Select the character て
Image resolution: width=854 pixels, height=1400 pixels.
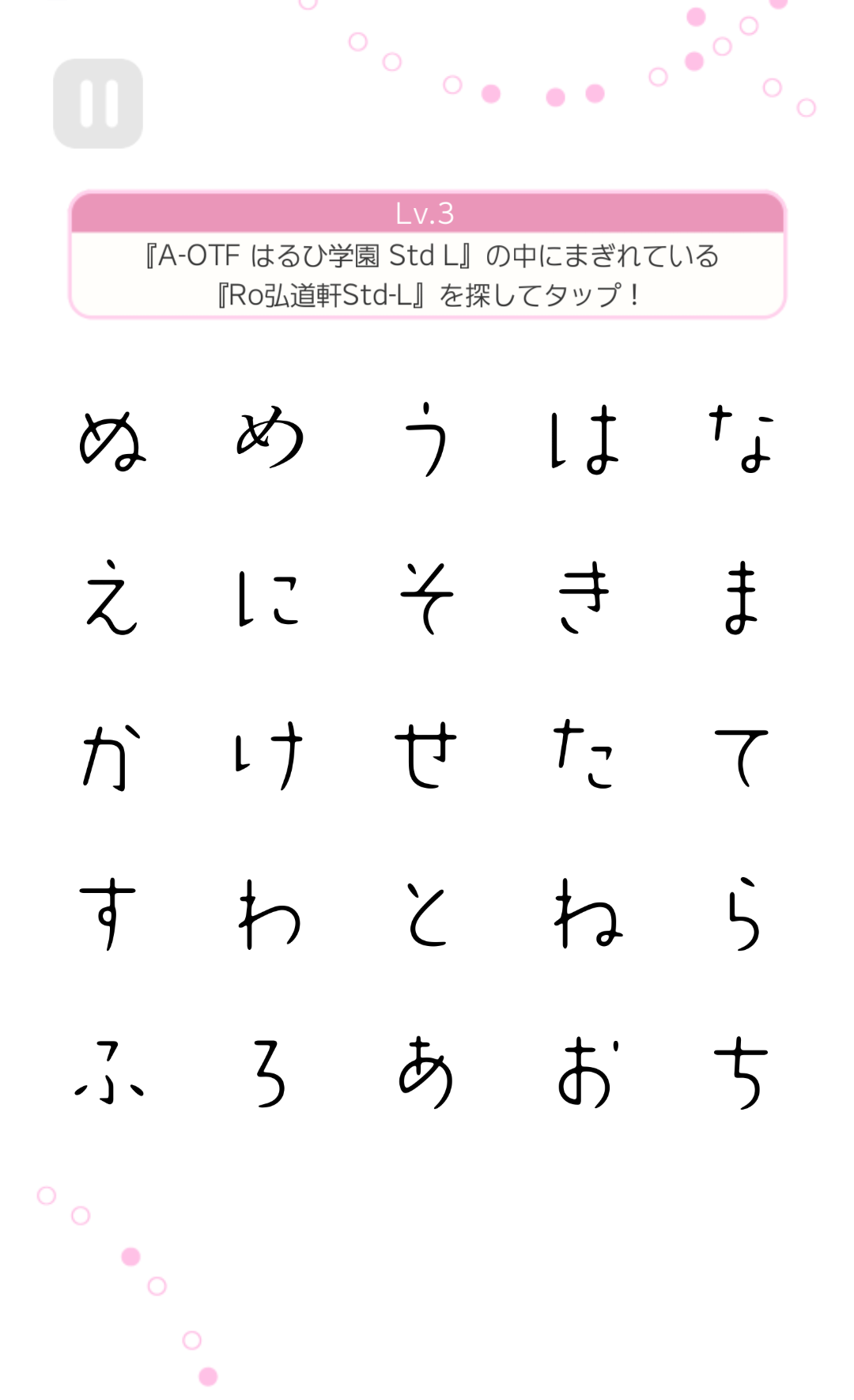[x=741, y=756]
